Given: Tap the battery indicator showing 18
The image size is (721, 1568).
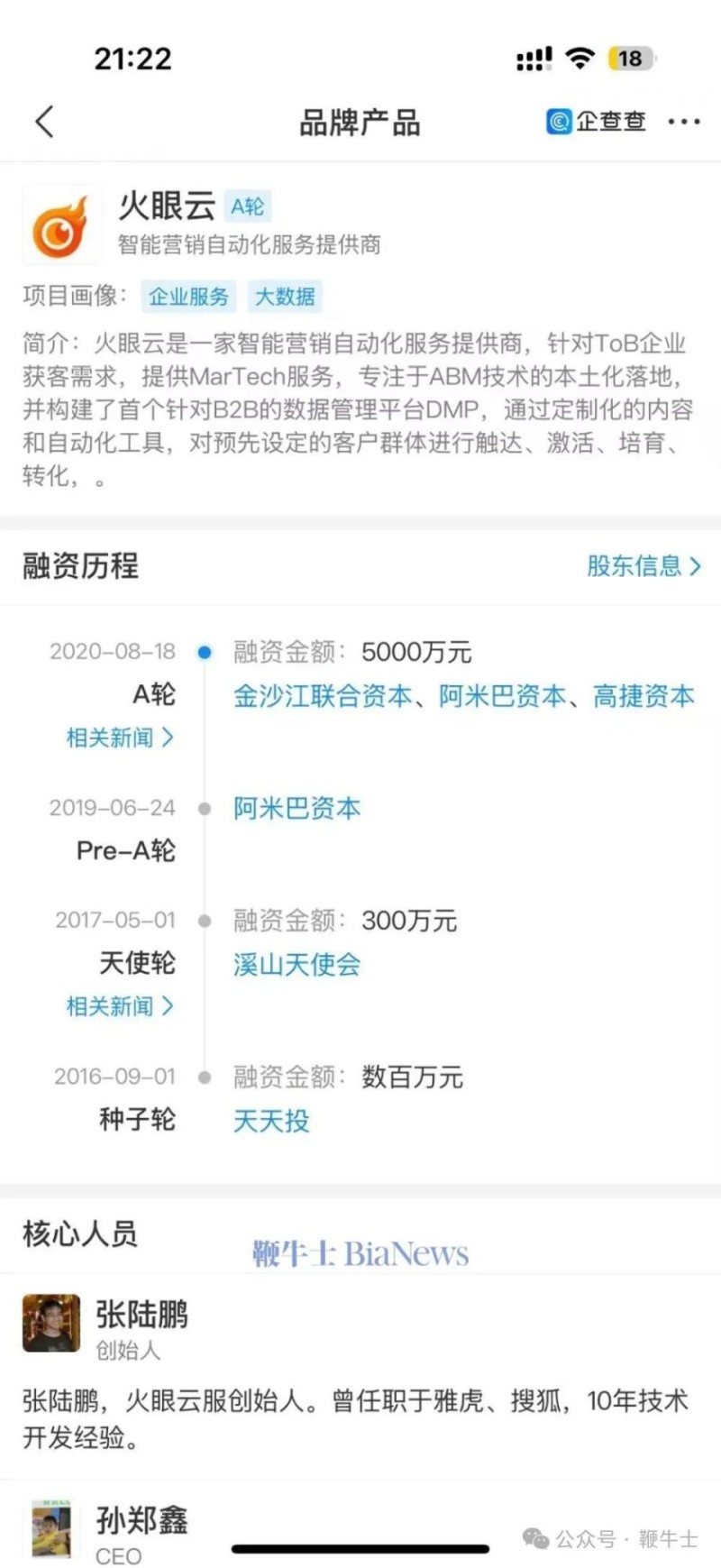Looking at the screenshot, I should point(631,57).
